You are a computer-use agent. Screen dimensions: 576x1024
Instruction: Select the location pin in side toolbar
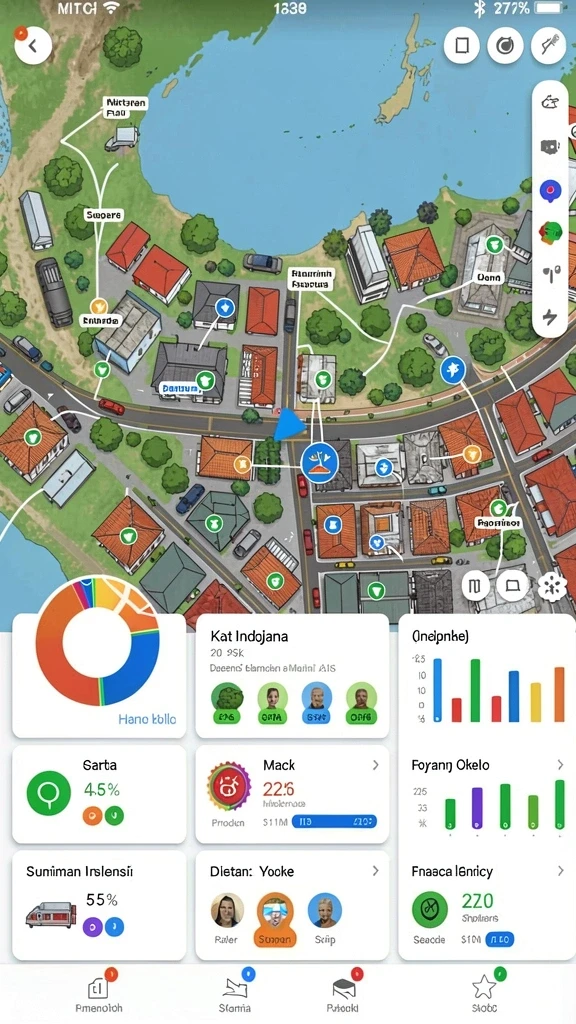click(x=551, y=191)
